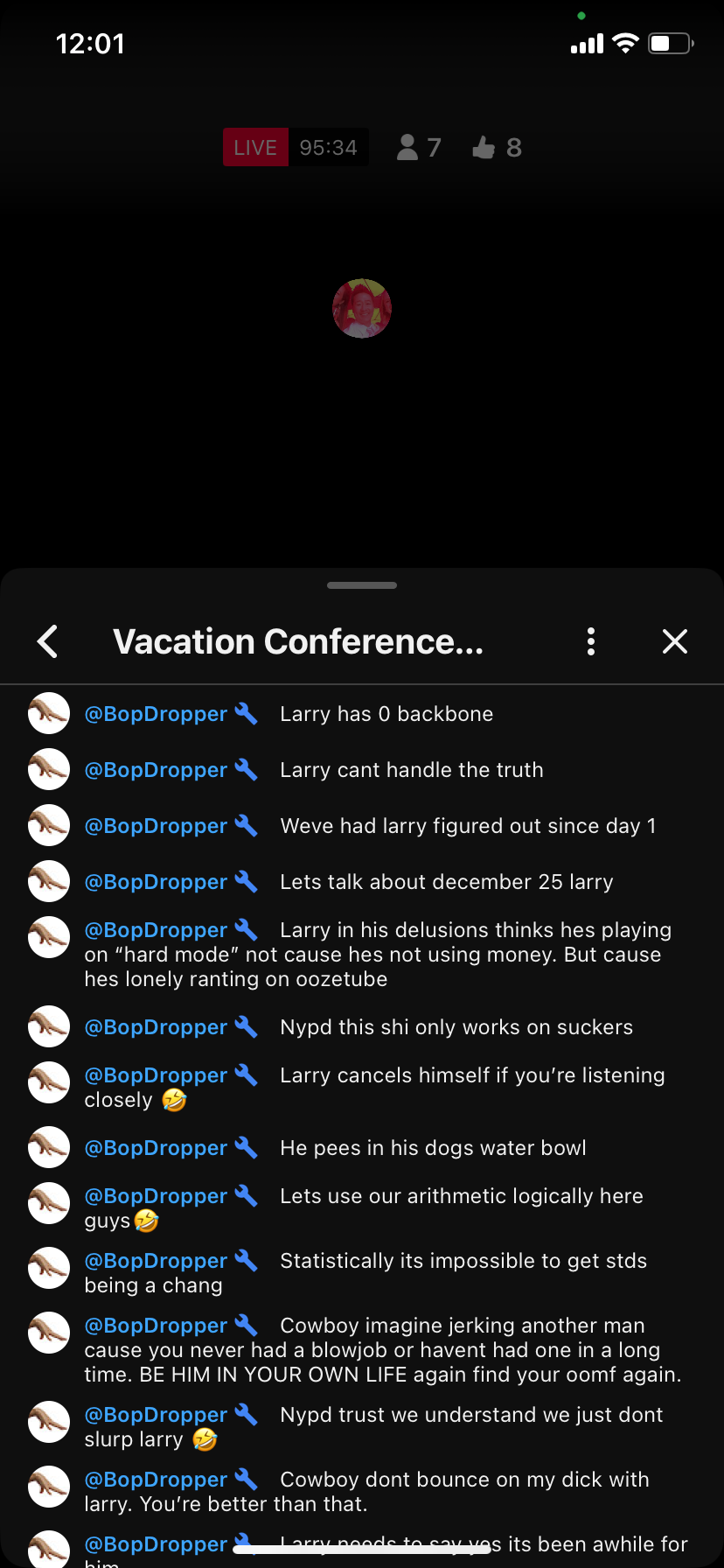Tap the sheet drag handle above the title
This screenshot has height=1568, width=724.
(x=362, y=585)
